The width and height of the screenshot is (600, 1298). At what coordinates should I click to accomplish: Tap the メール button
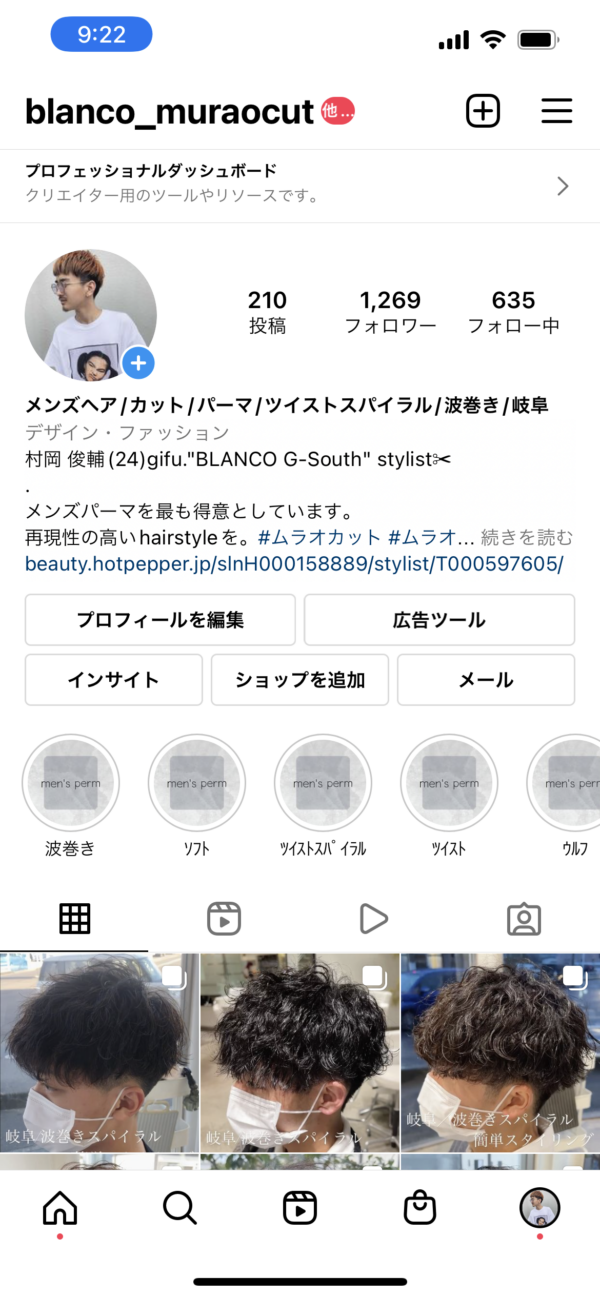coord(486,680)
